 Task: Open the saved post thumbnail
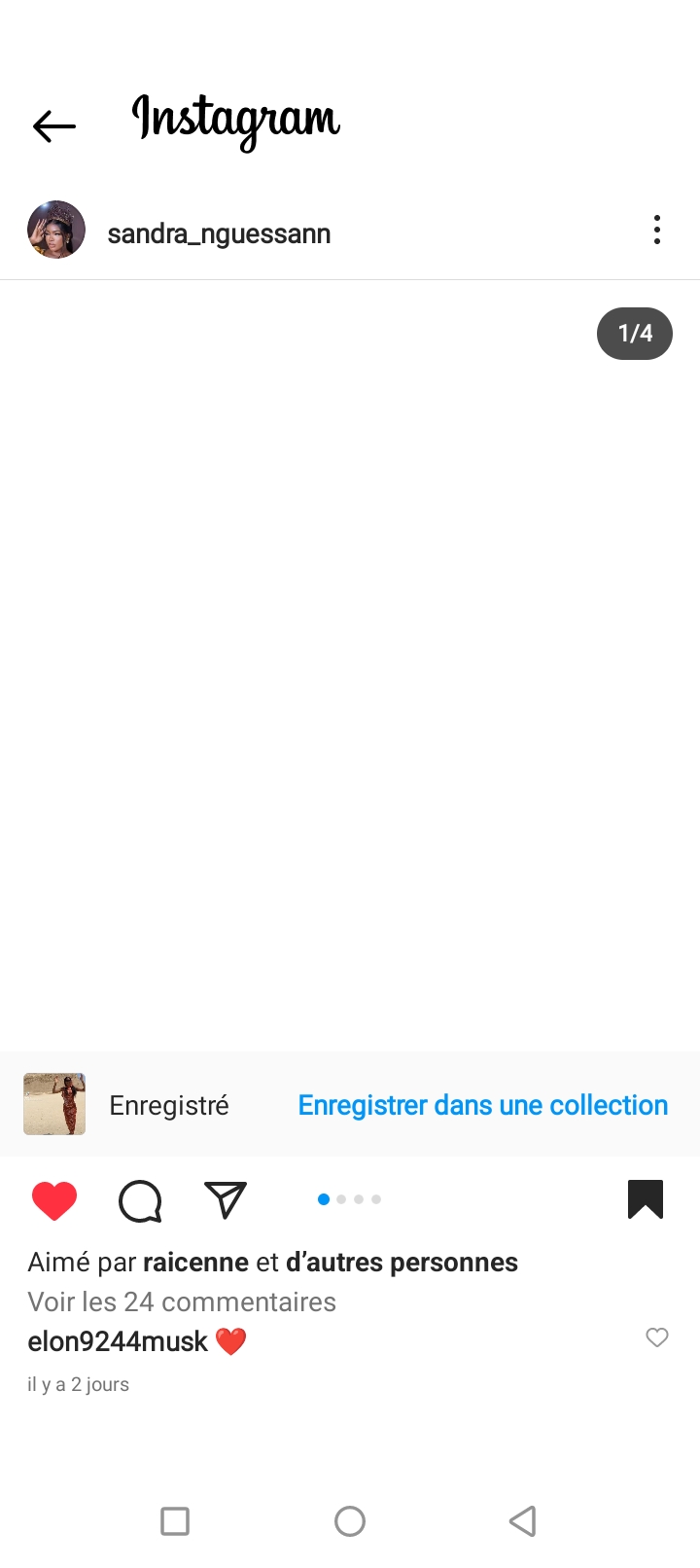pos(54,1104)
